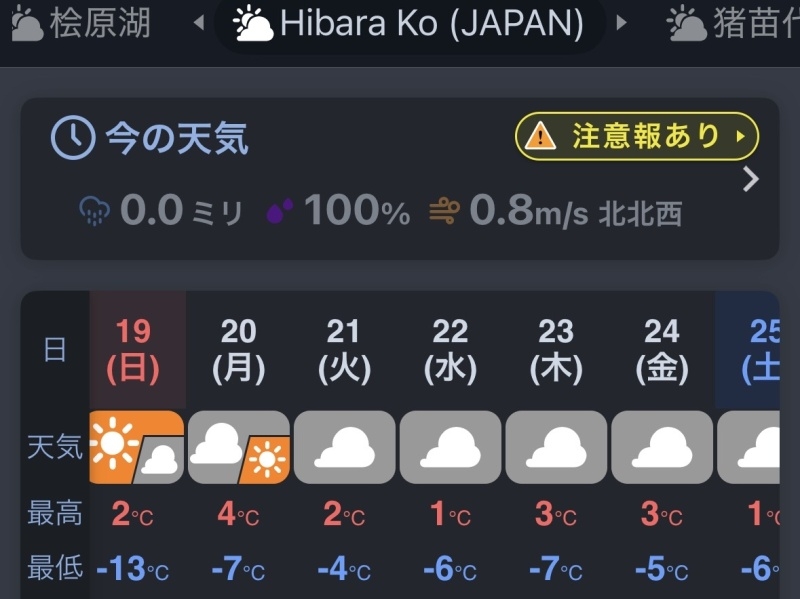View forecast for 23 (木)
The width and height of the screenshot is (800, 599).
tap(556, 350)
